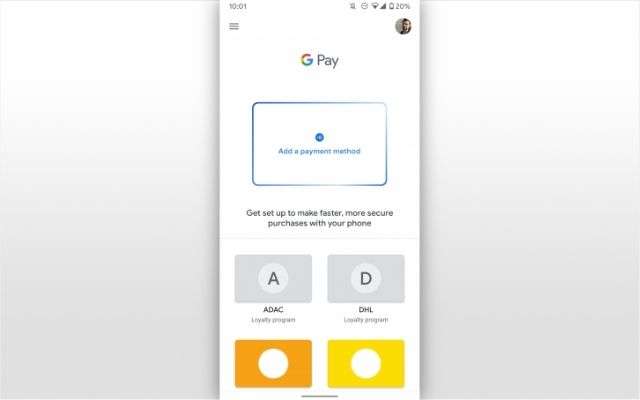Open the ADAC loyalty program card
This screenshot has width=640, height=400.
pos(273,279)
